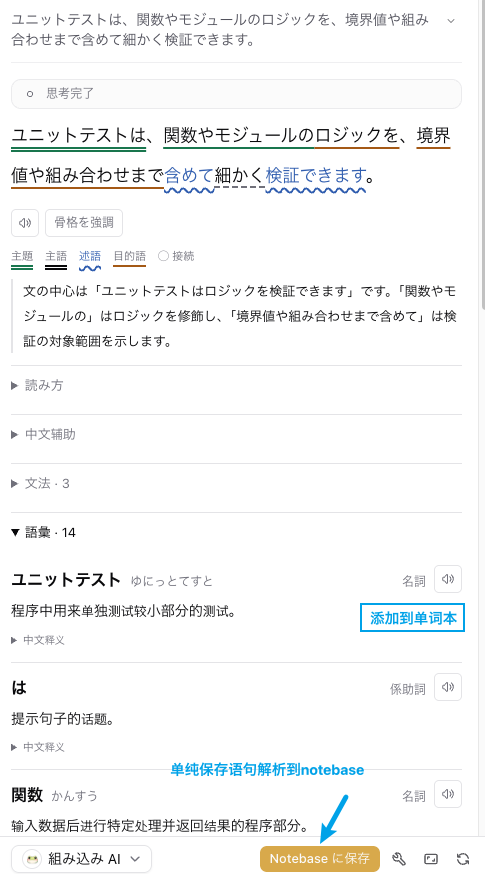Play pronunciation of は

(x=448, y=687)
